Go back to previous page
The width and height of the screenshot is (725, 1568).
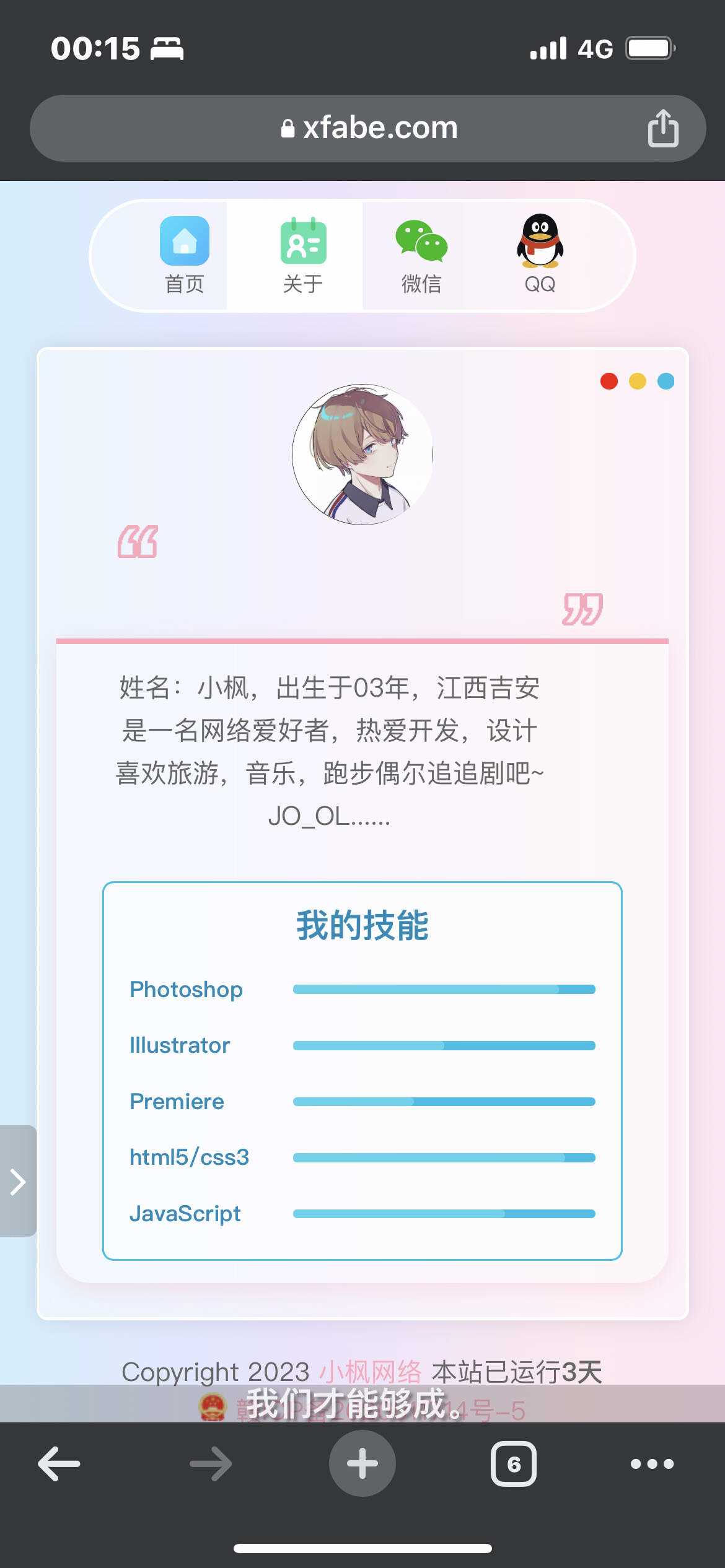[59, 1464]
